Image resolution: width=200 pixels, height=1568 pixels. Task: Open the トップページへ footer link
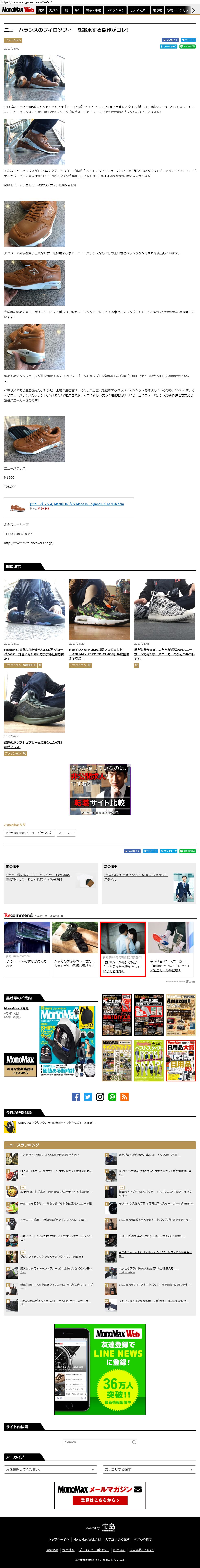tap(59, 1539)
